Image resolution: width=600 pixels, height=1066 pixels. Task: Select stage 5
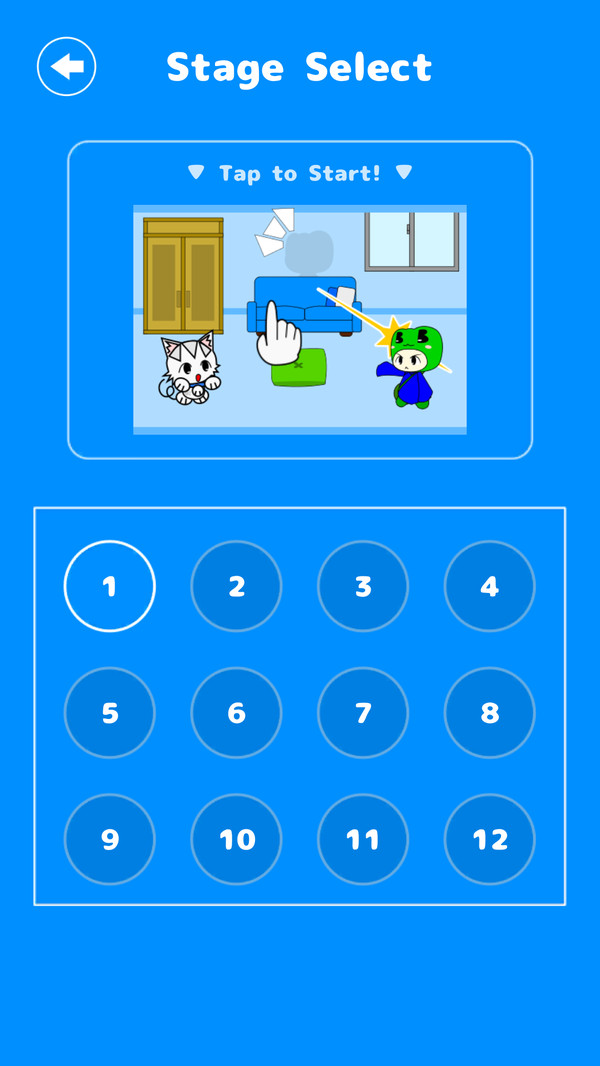tap(110, 713)
